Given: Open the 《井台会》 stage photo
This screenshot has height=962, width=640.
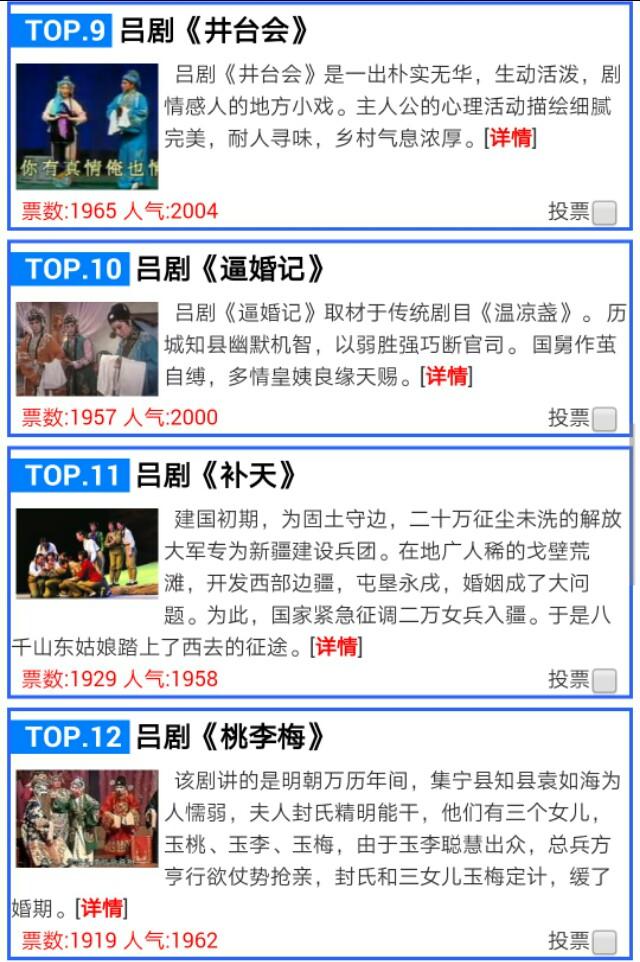Looking at the screenshot, I should (87, 126).
